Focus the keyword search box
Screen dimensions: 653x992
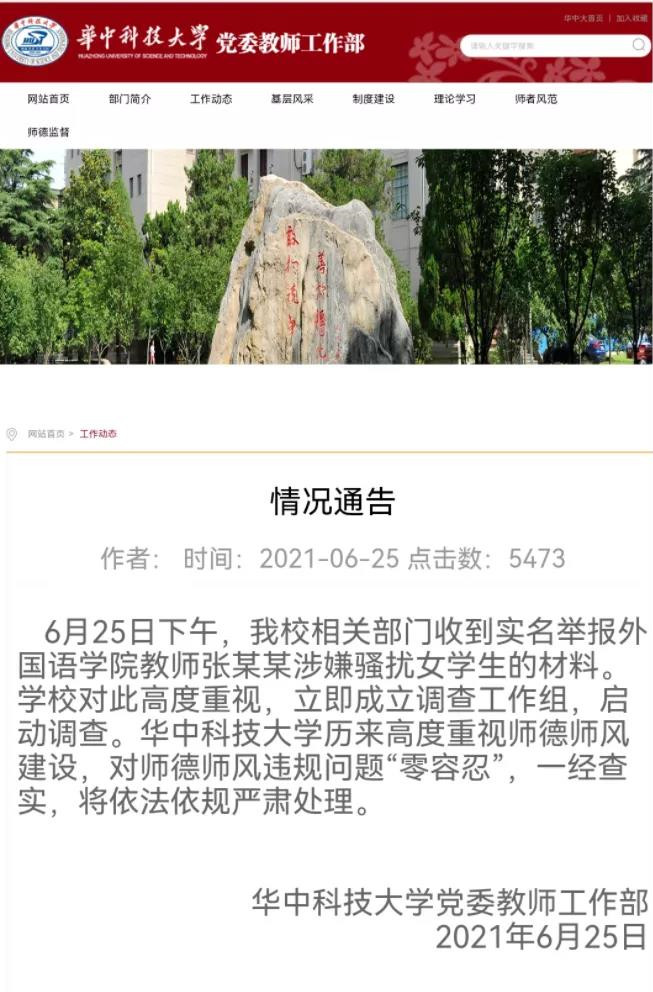coord(545,46)
